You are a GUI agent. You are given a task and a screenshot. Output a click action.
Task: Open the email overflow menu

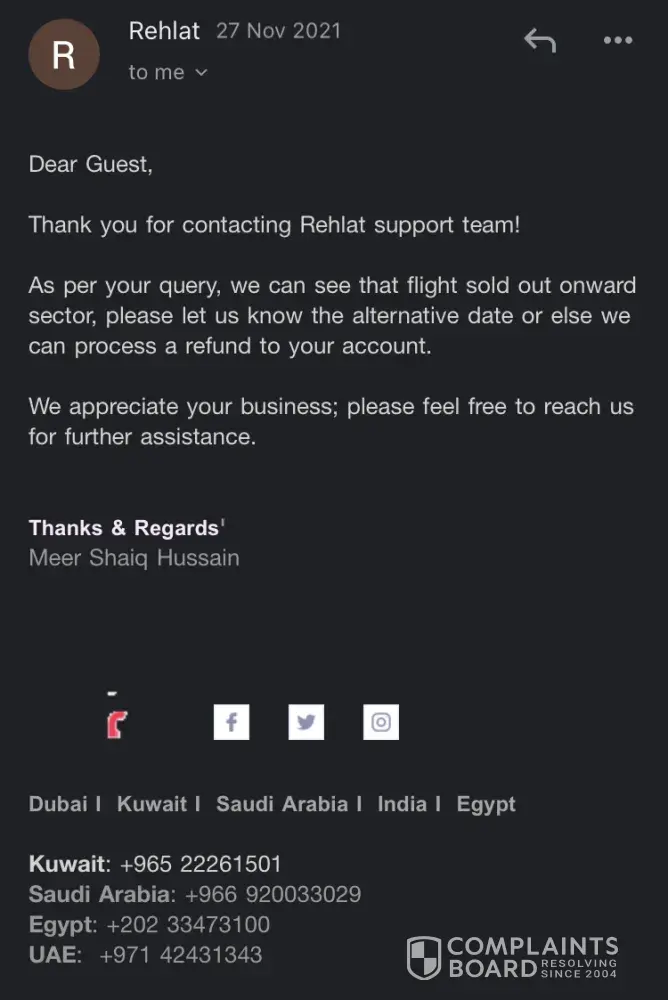(618, 41)
